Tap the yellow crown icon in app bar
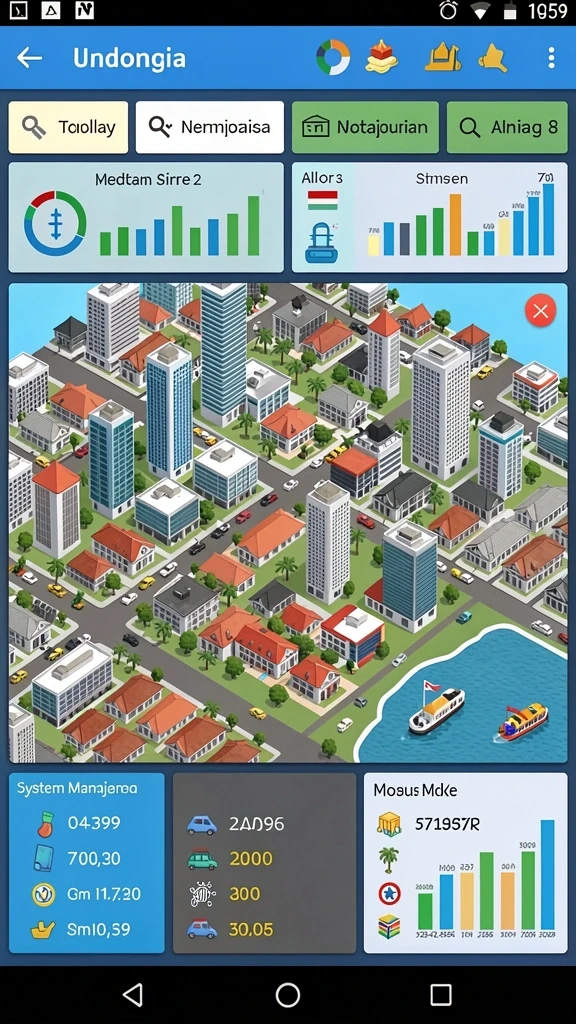Screen dimensions: 576x1024 pyautogui.click(x=443, y=58)
